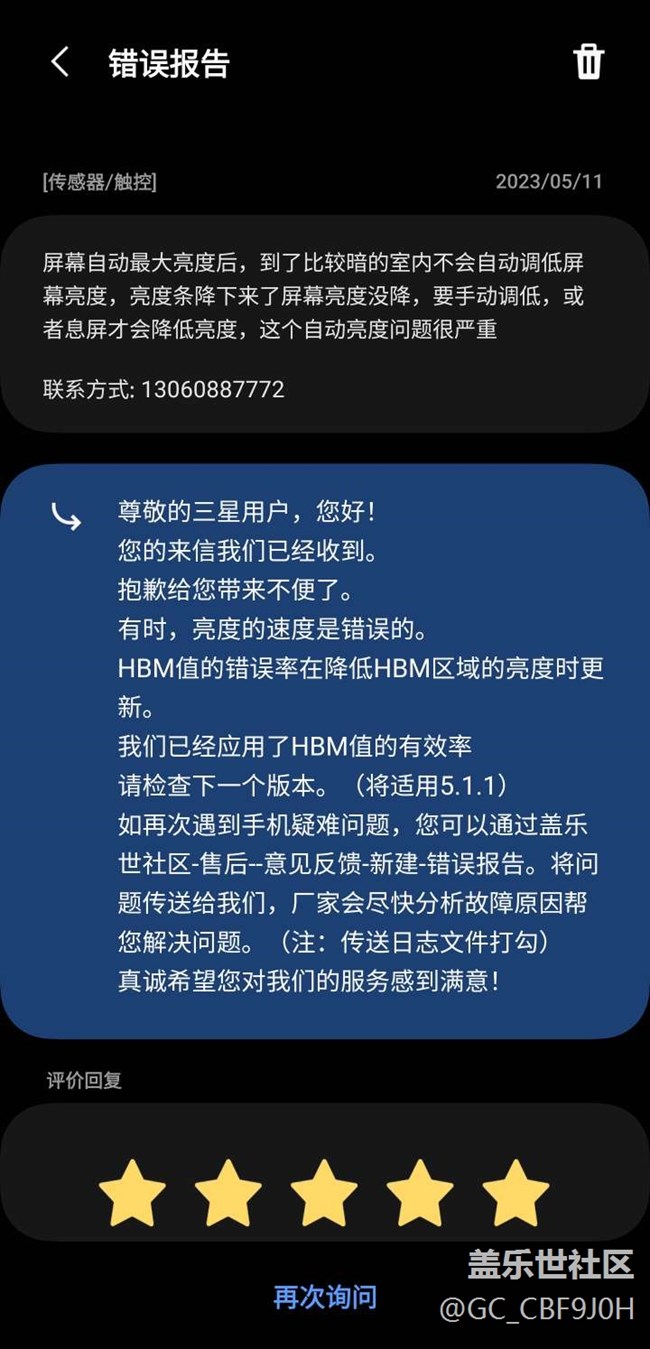Go back from the 错误报告 page

60,62
